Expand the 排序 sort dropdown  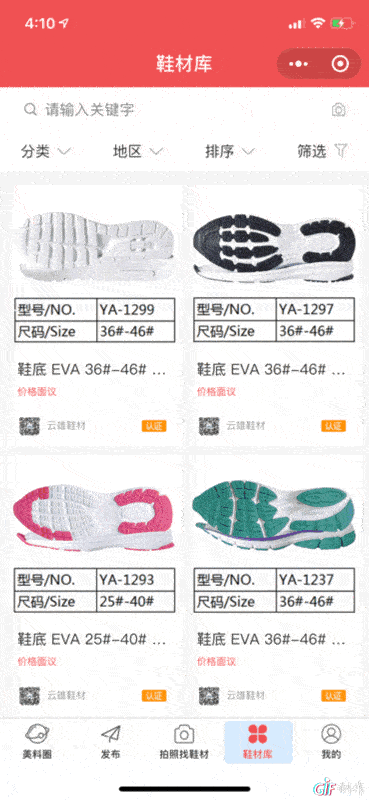pyautogui.click(x=230, y=151)
